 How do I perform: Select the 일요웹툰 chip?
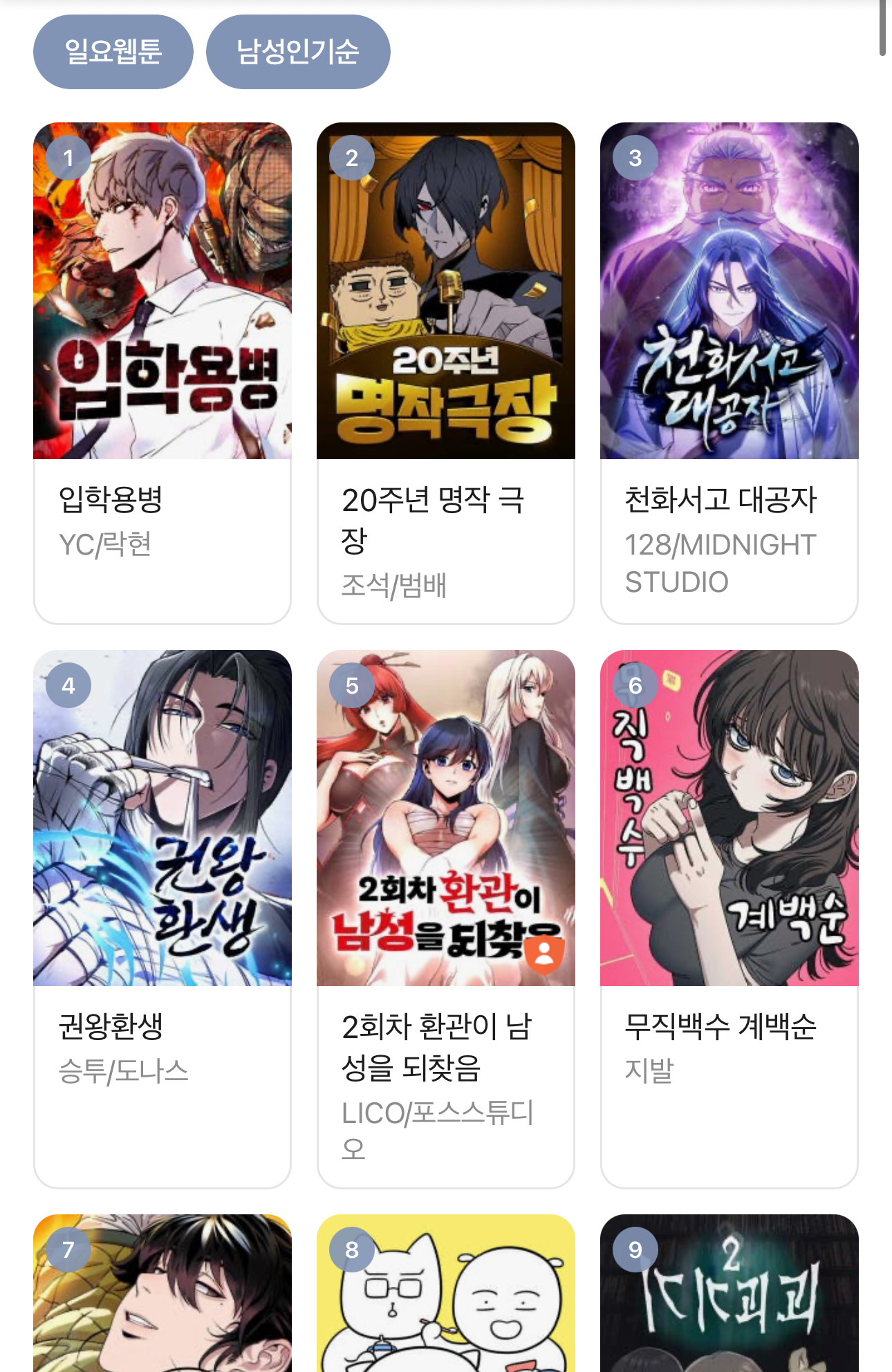(113, 52)
